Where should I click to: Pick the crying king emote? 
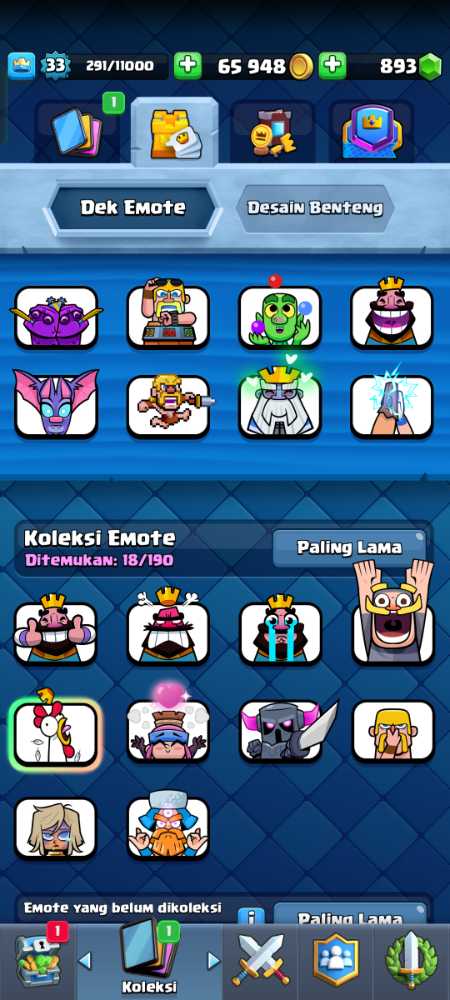click(280, 631)
